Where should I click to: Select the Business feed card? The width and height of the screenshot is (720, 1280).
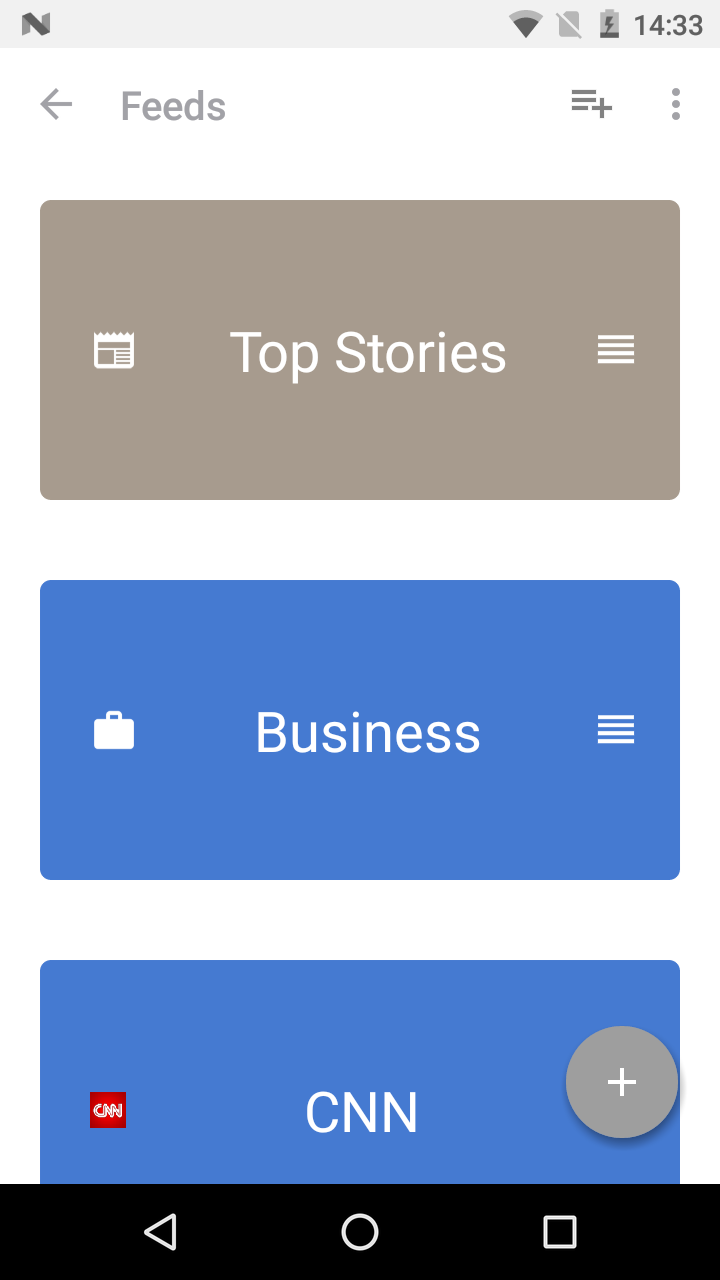pos(360,729)
